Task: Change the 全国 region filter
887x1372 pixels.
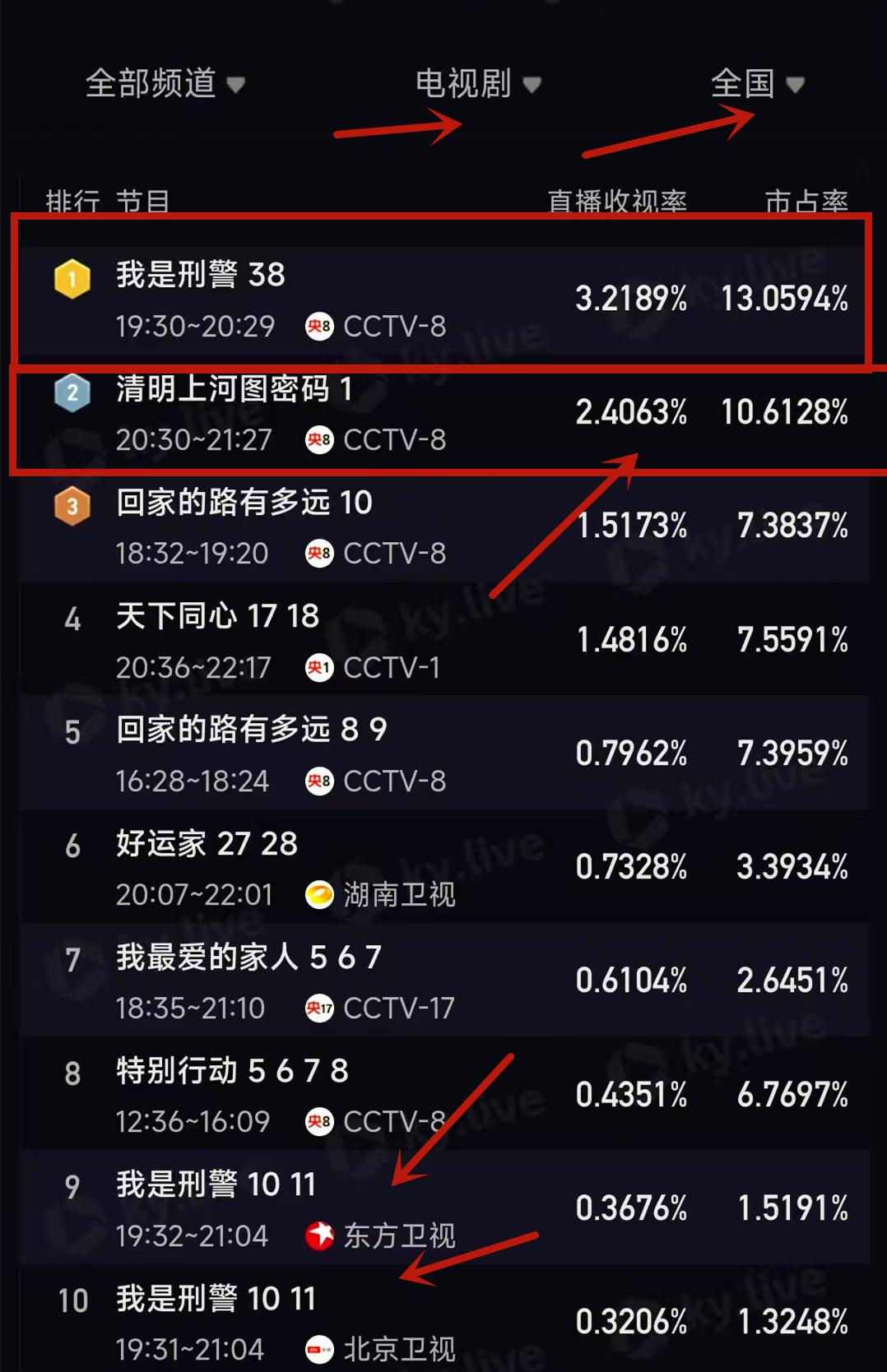Action: tap(757, 84)
